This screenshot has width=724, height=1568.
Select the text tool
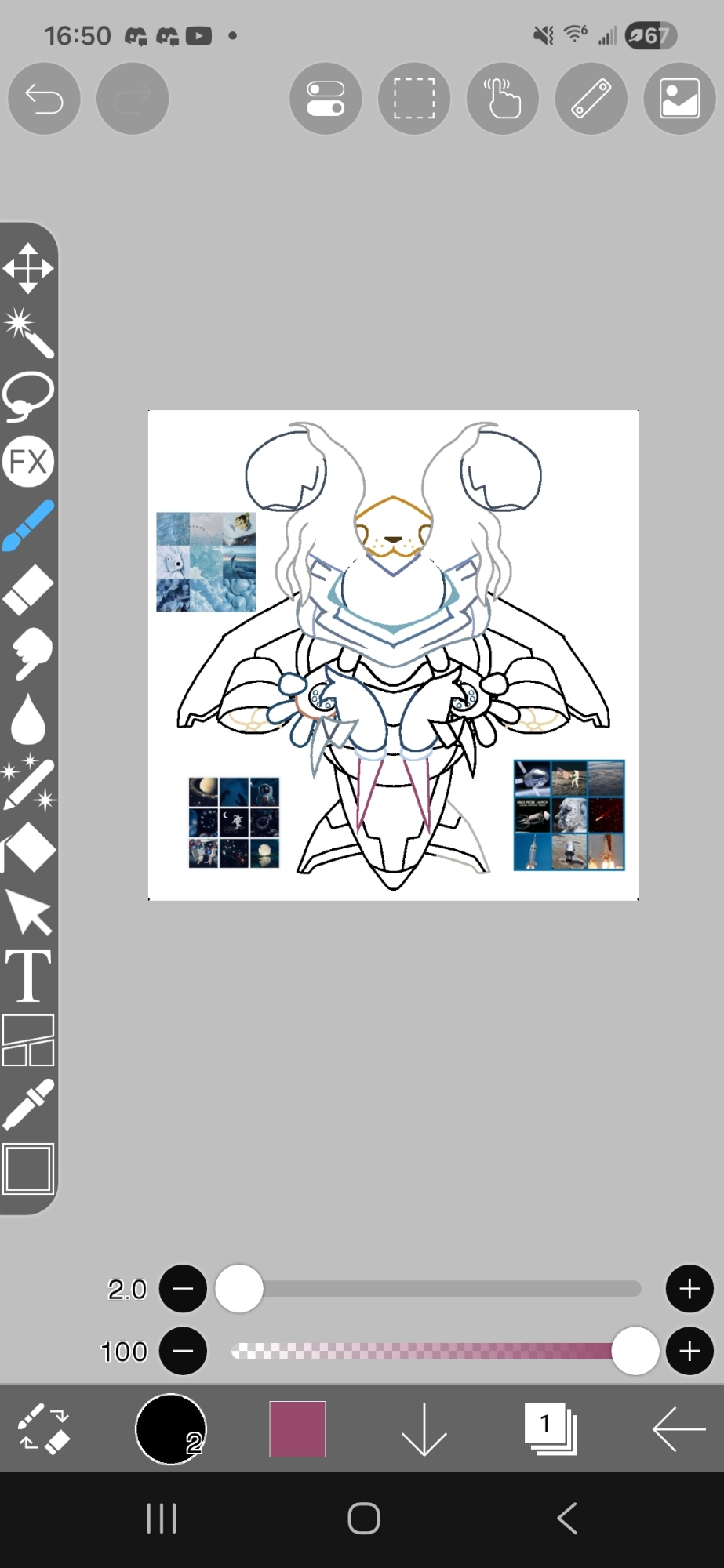pos(28,976)
